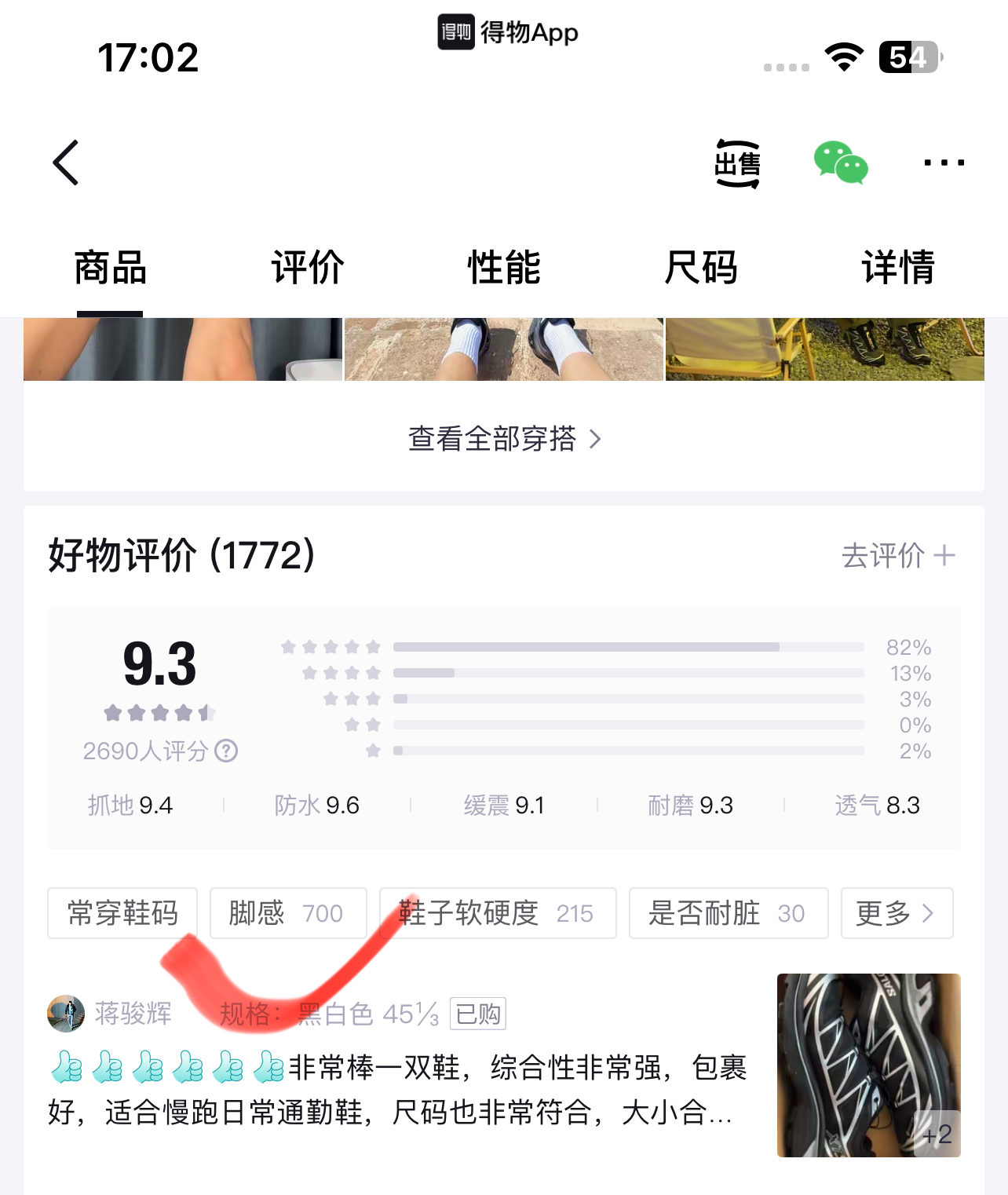
Task: Filter reviews by 脚感
Action: [x=287, y=913]
